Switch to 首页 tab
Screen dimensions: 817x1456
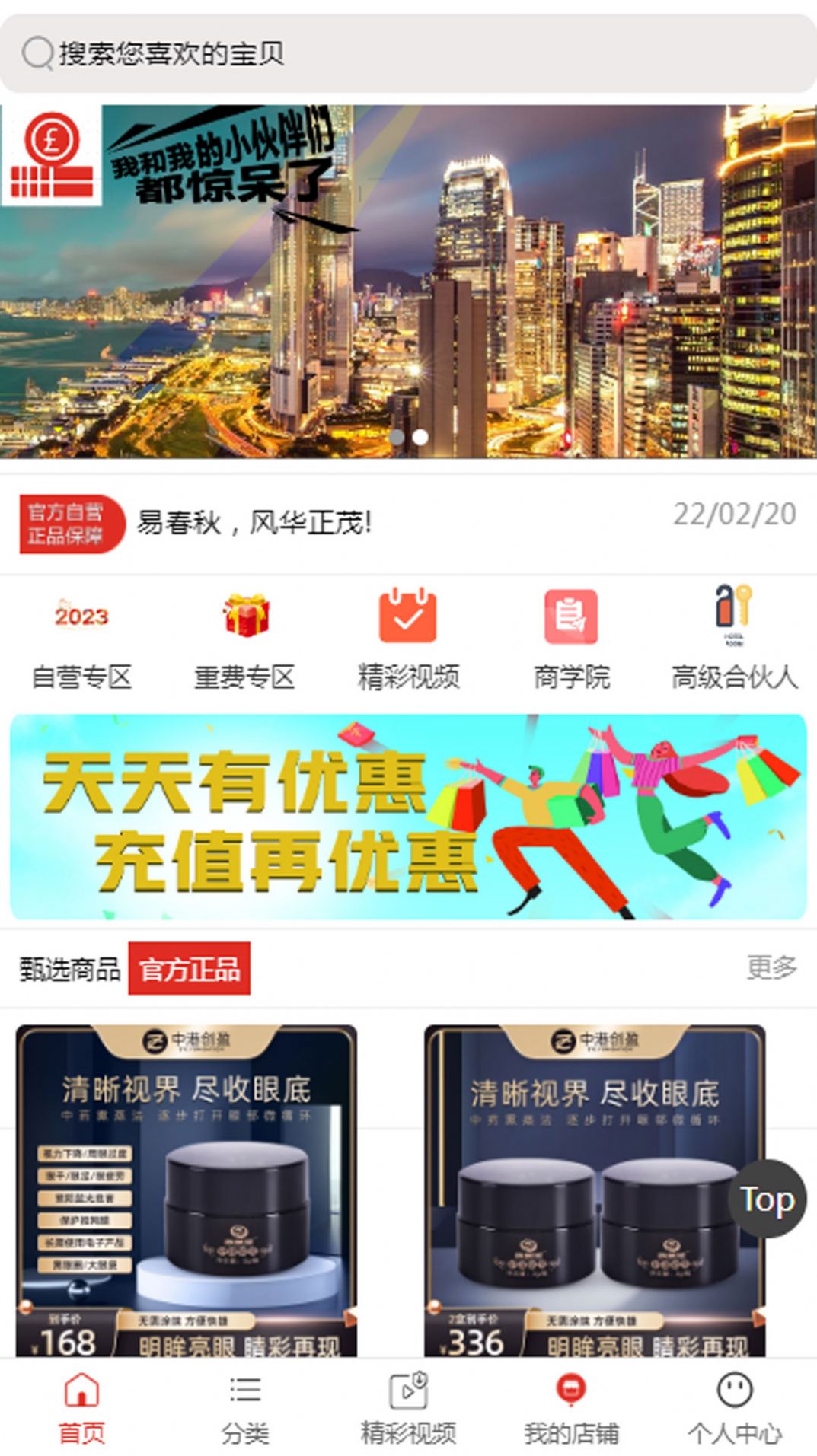(81, 1408)
